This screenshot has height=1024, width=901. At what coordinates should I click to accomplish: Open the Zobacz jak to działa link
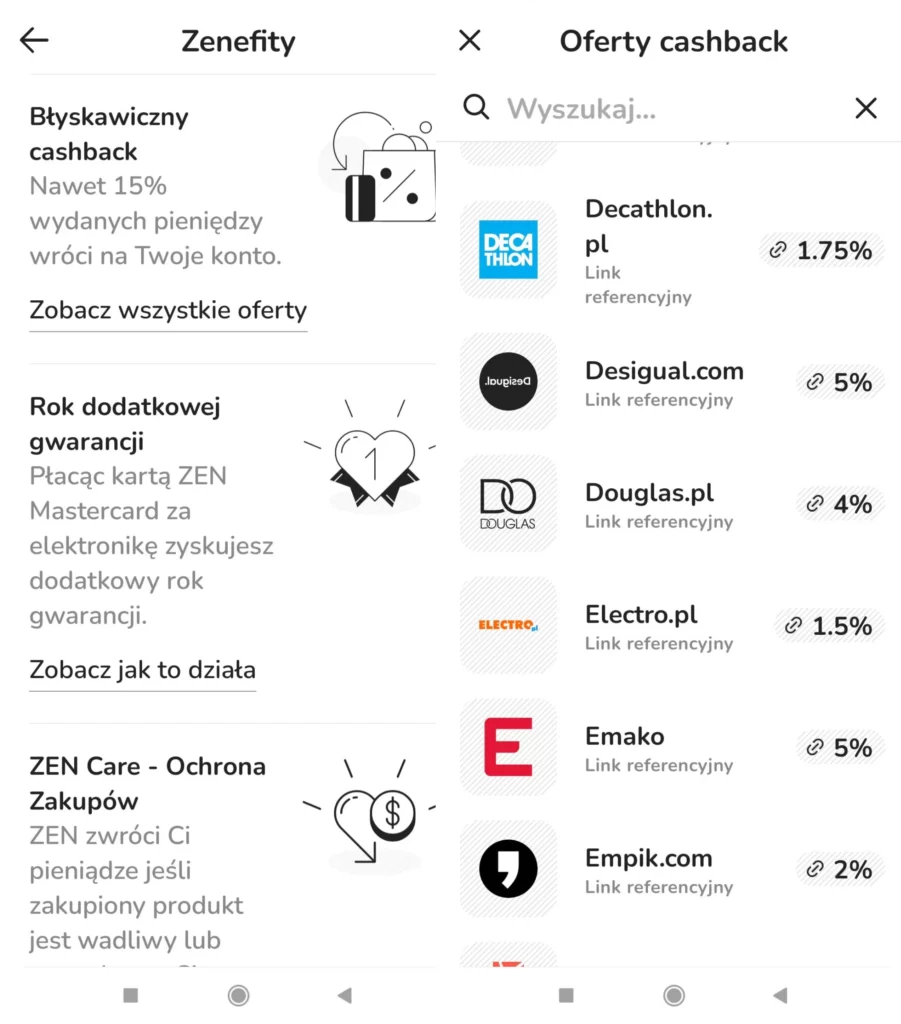click(142, 669)
